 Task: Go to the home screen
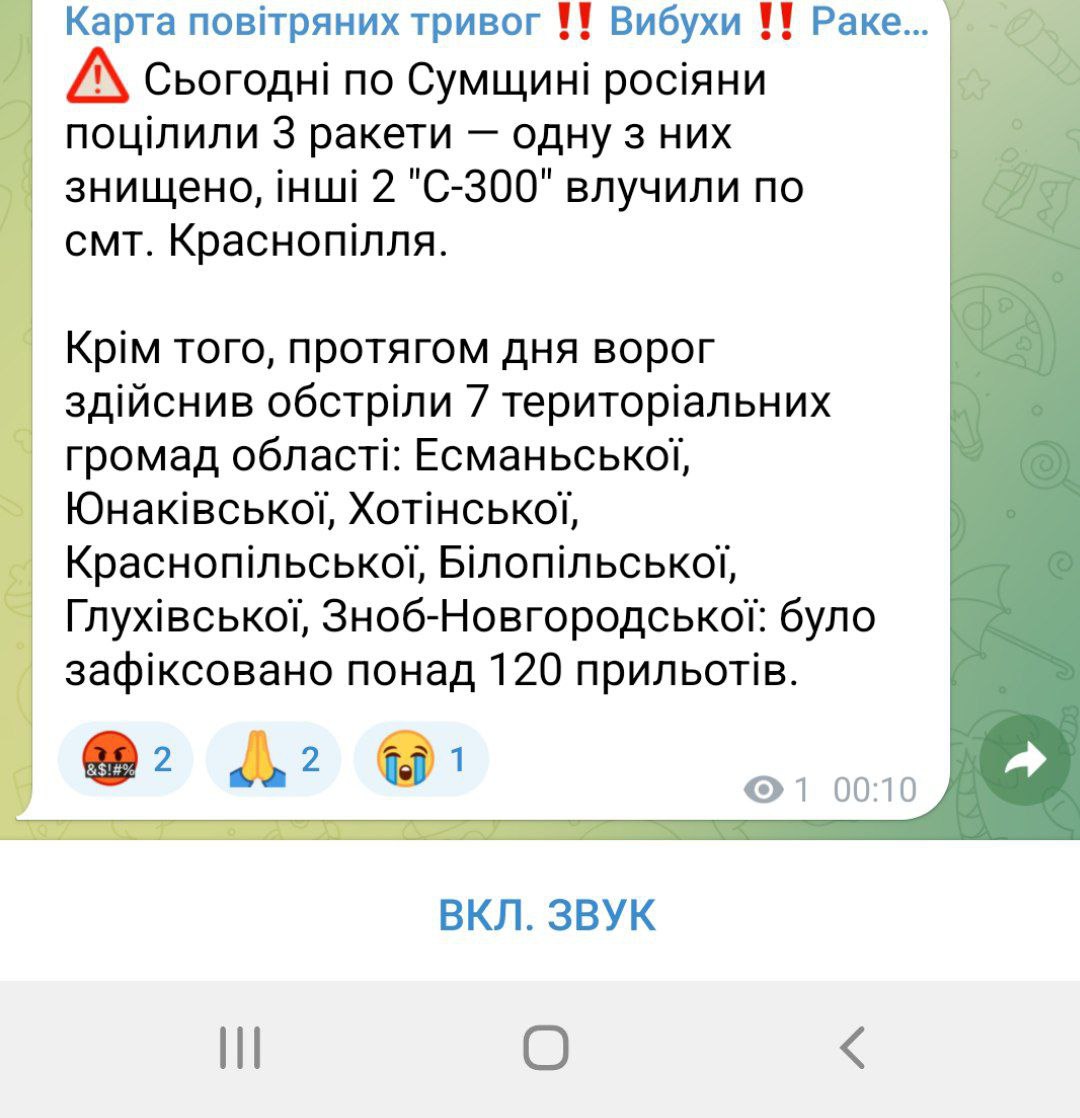tap(546, 1048)
